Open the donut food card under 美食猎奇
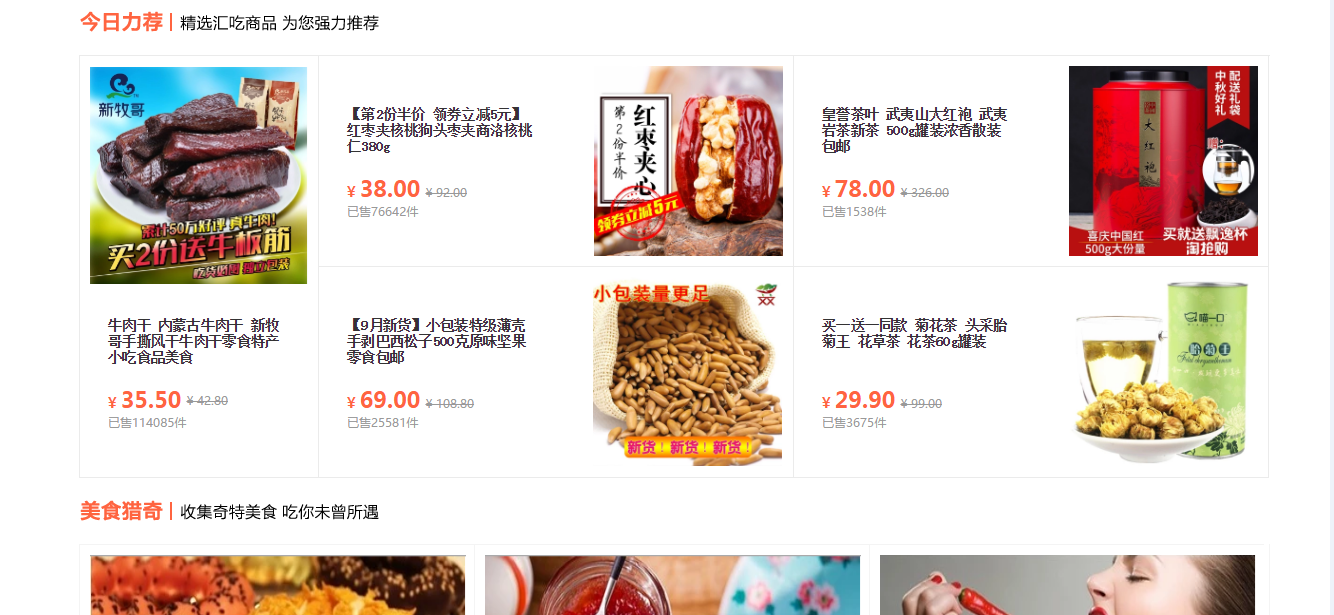Image resolution: width=1334 pixels, height=615 pixels. click(x=278, y=585)
